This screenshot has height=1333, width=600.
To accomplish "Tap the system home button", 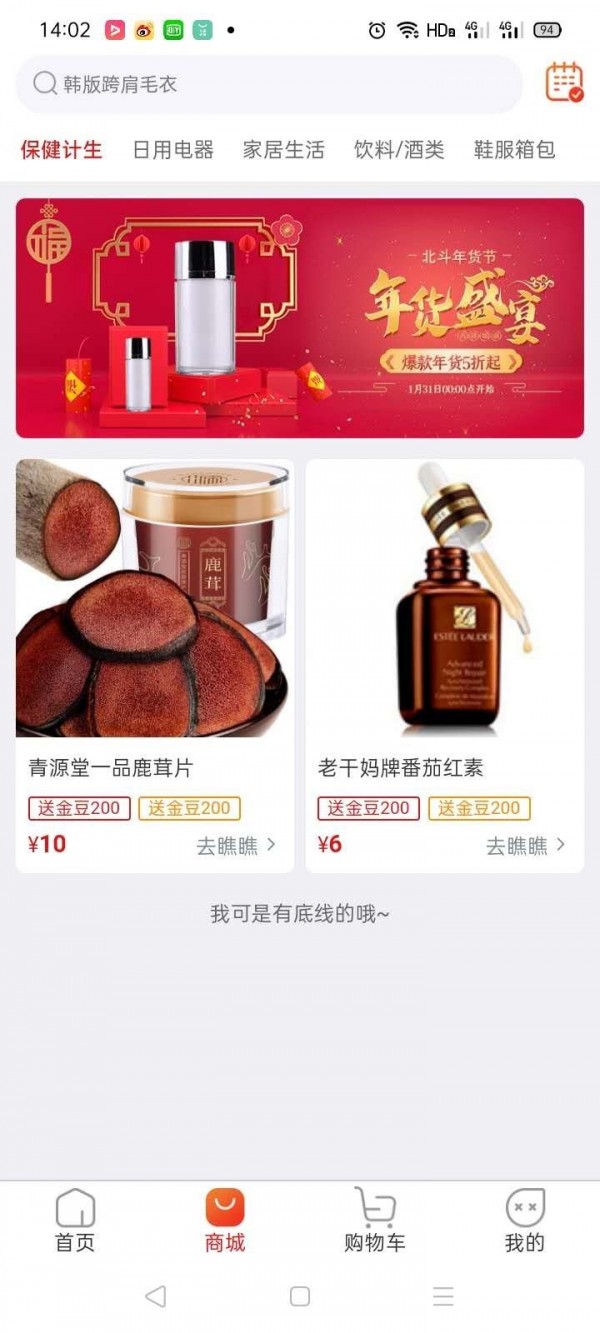I will point(300,1297).
